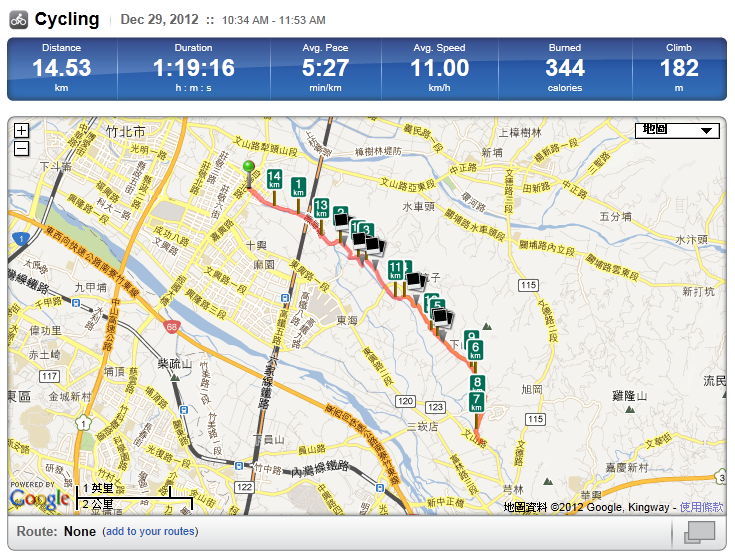This screenshot has height=559, width=735.
Task: Zoom in on the map
Action: [22, 131]
